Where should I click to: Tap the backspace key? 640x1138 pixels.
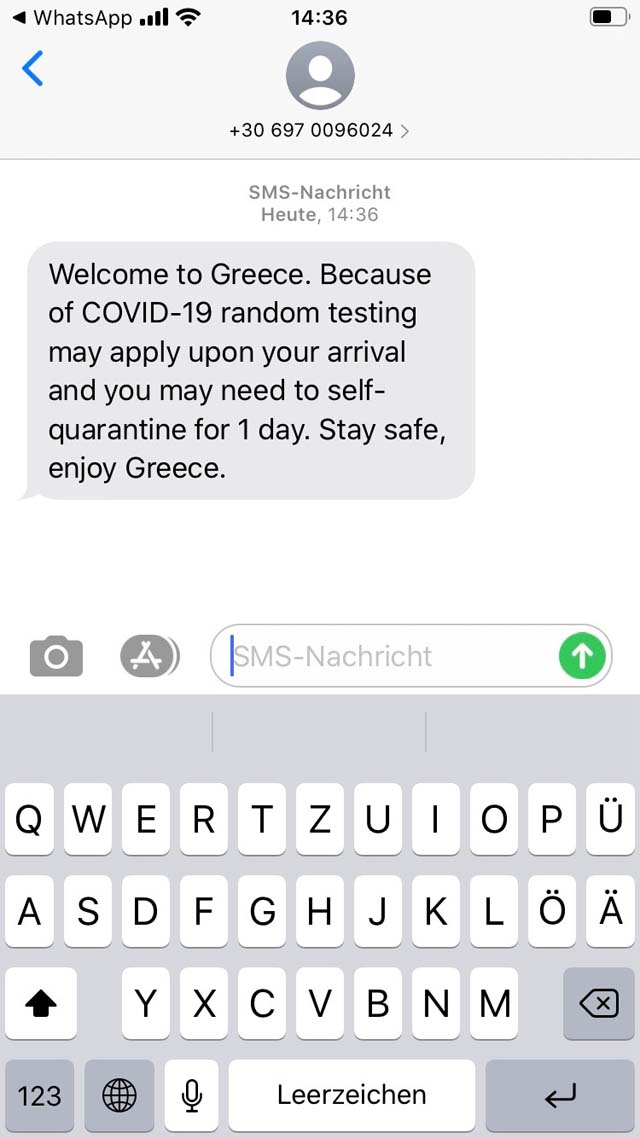click(x=599, y=1004)
